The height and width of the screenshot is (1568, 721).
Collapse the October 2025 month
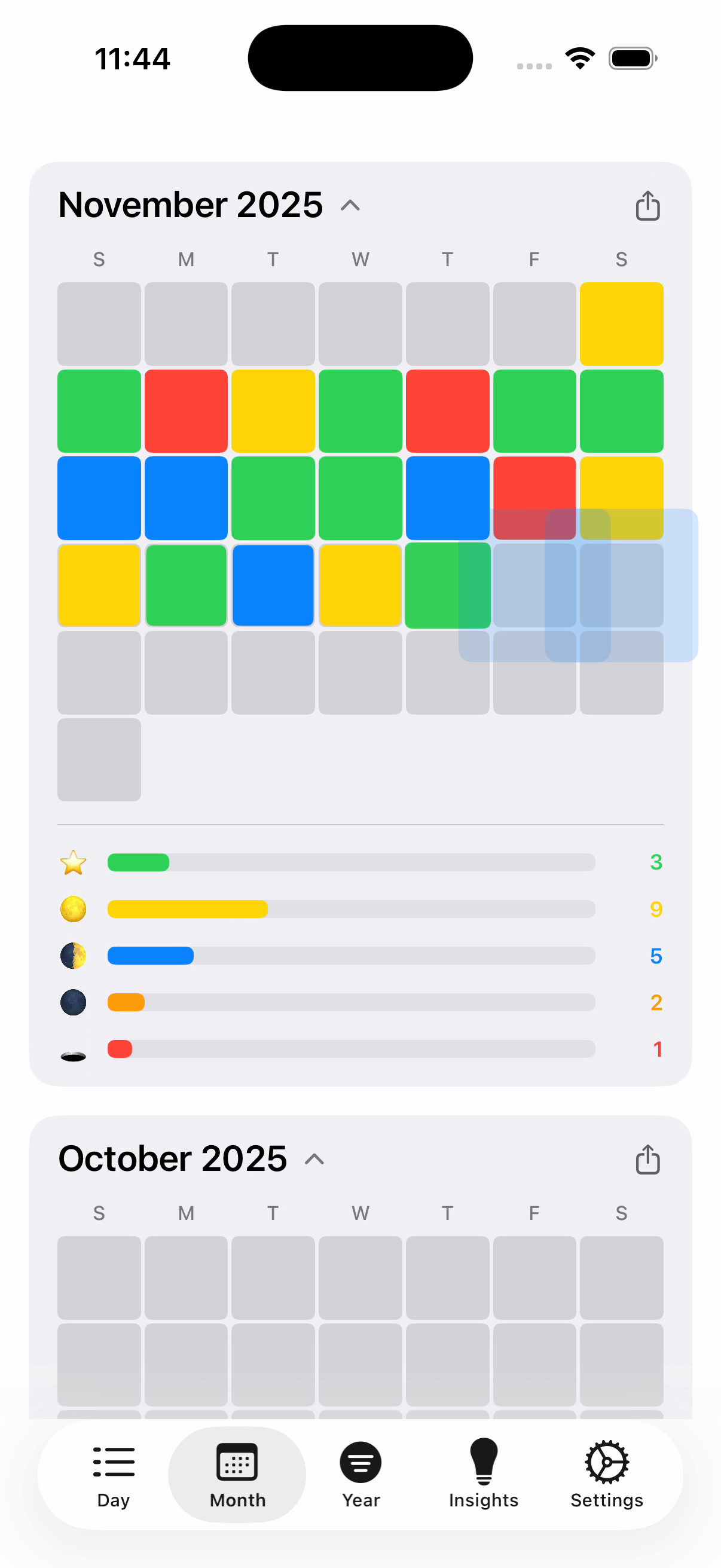tap(314, 1159)
